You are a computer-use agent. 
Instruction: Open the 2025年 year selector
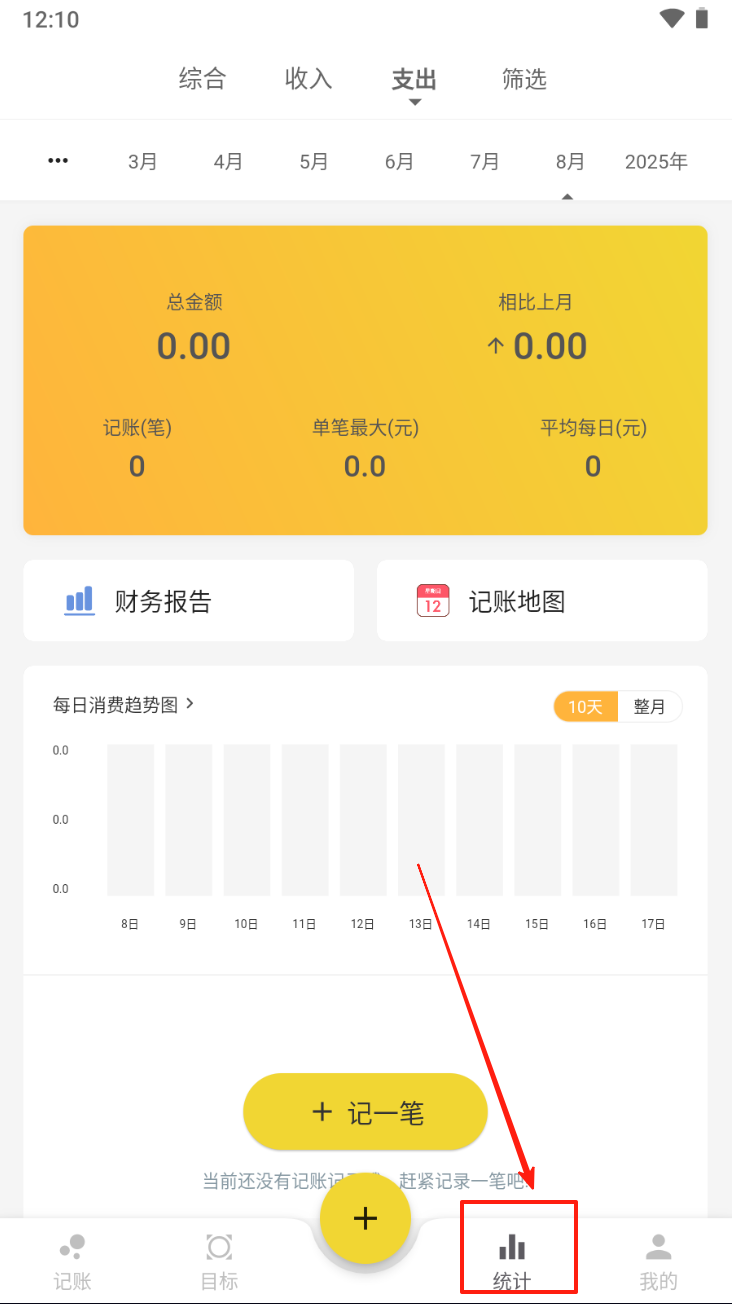[x=656, y=161]
